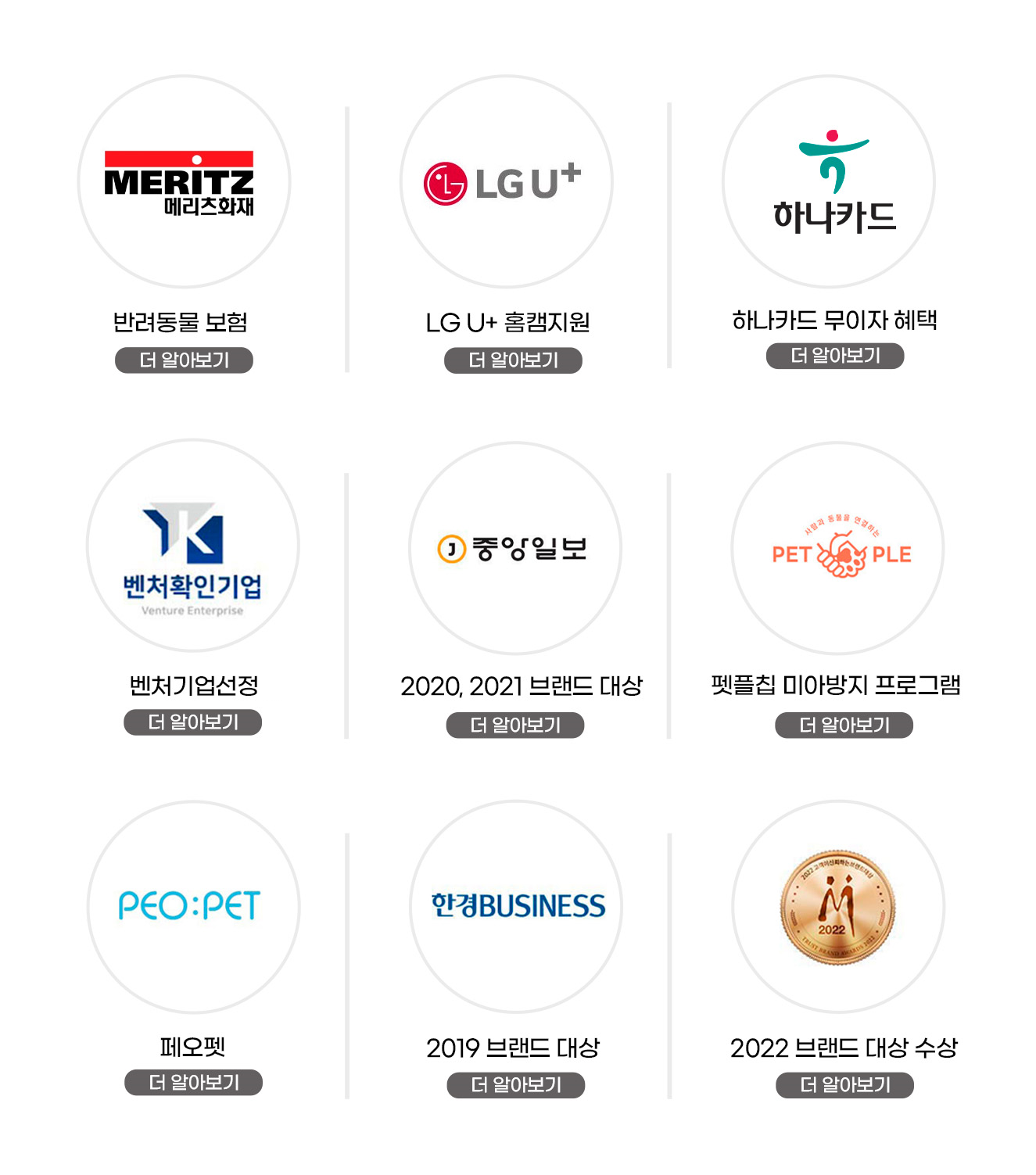The image size is (1036, 1175).
Task: Learn more about 펫플칩 미아방지 프로그램
Action: click(844, 725)
